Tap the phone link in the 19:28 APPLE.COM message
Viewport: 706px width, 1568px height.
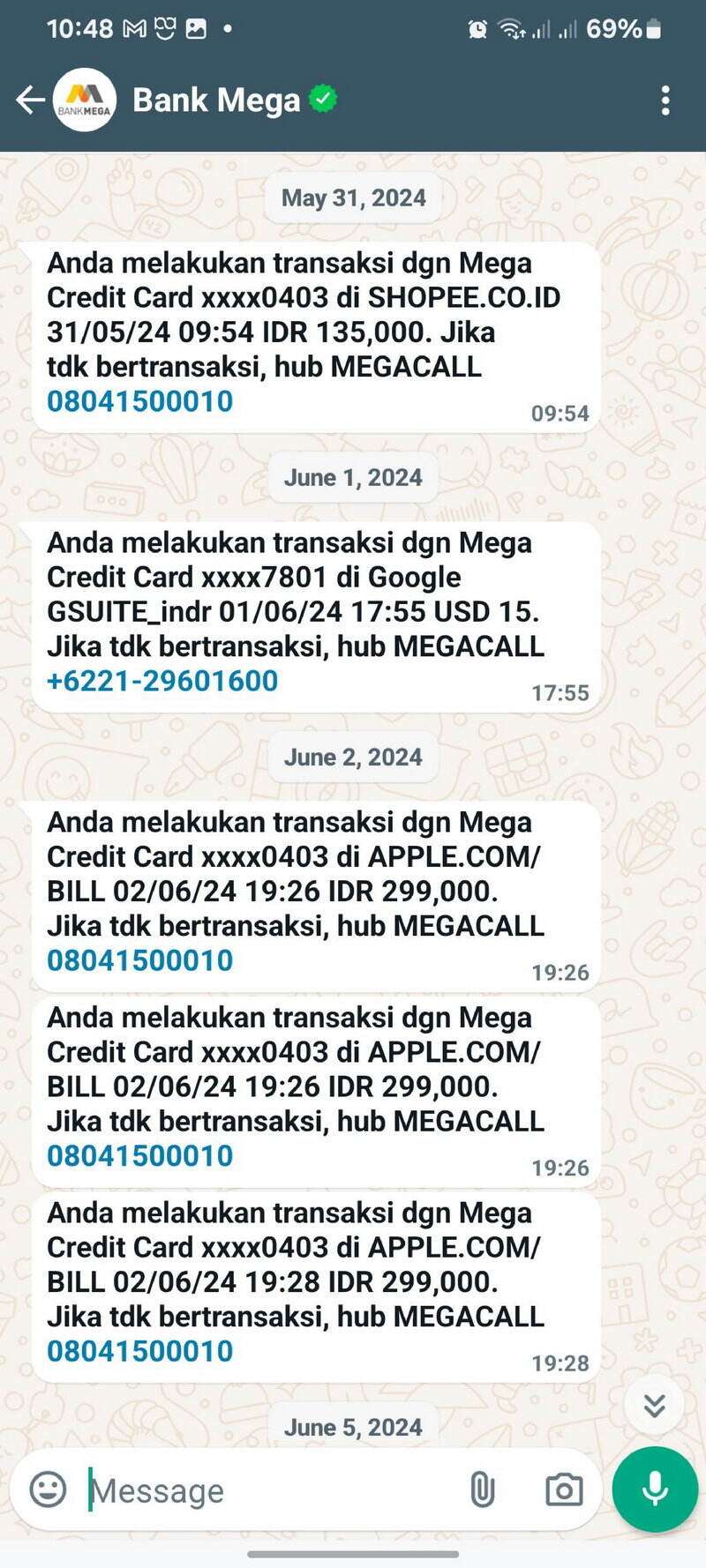click(x=140, y=1351)
